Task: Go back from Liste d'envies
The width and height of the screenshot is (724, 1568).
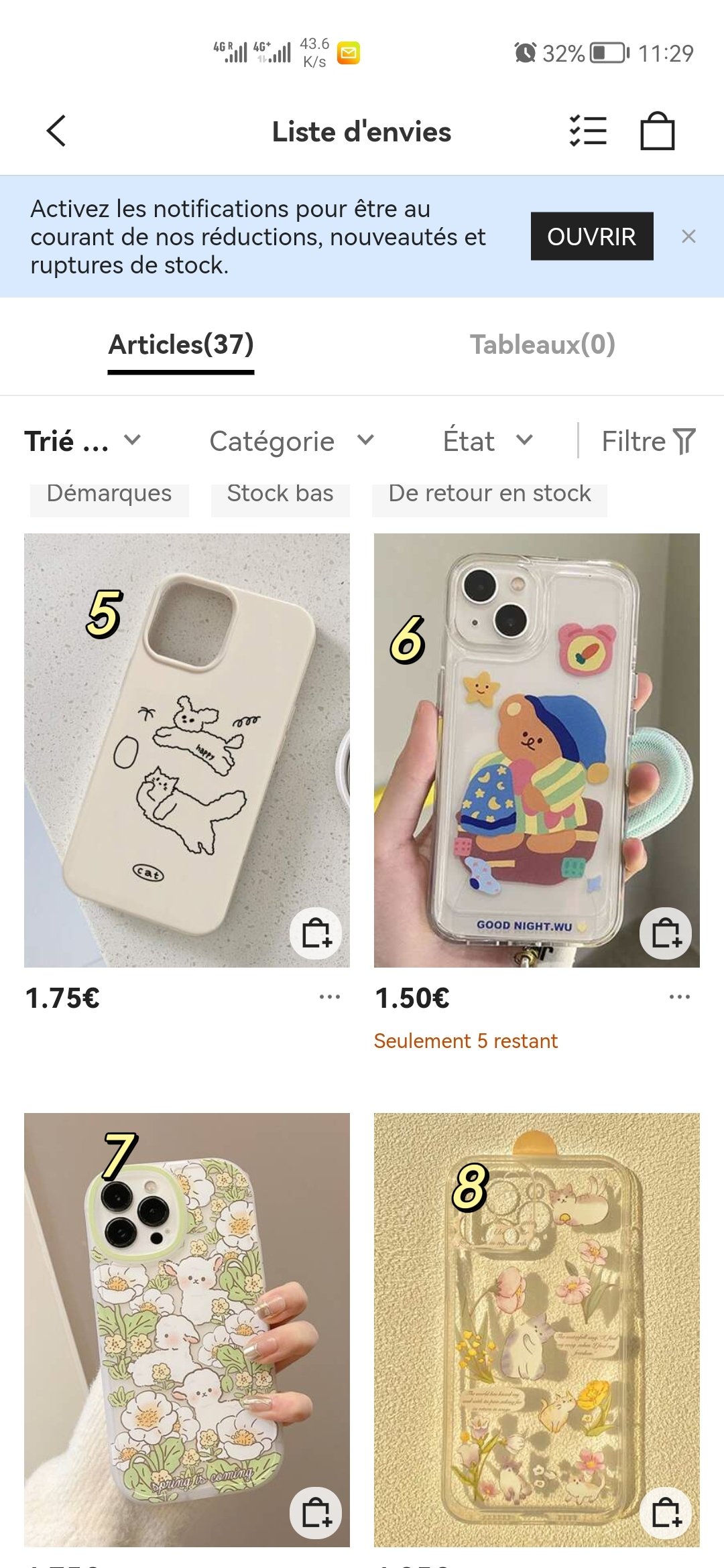Action: click(x=56, y=131)
